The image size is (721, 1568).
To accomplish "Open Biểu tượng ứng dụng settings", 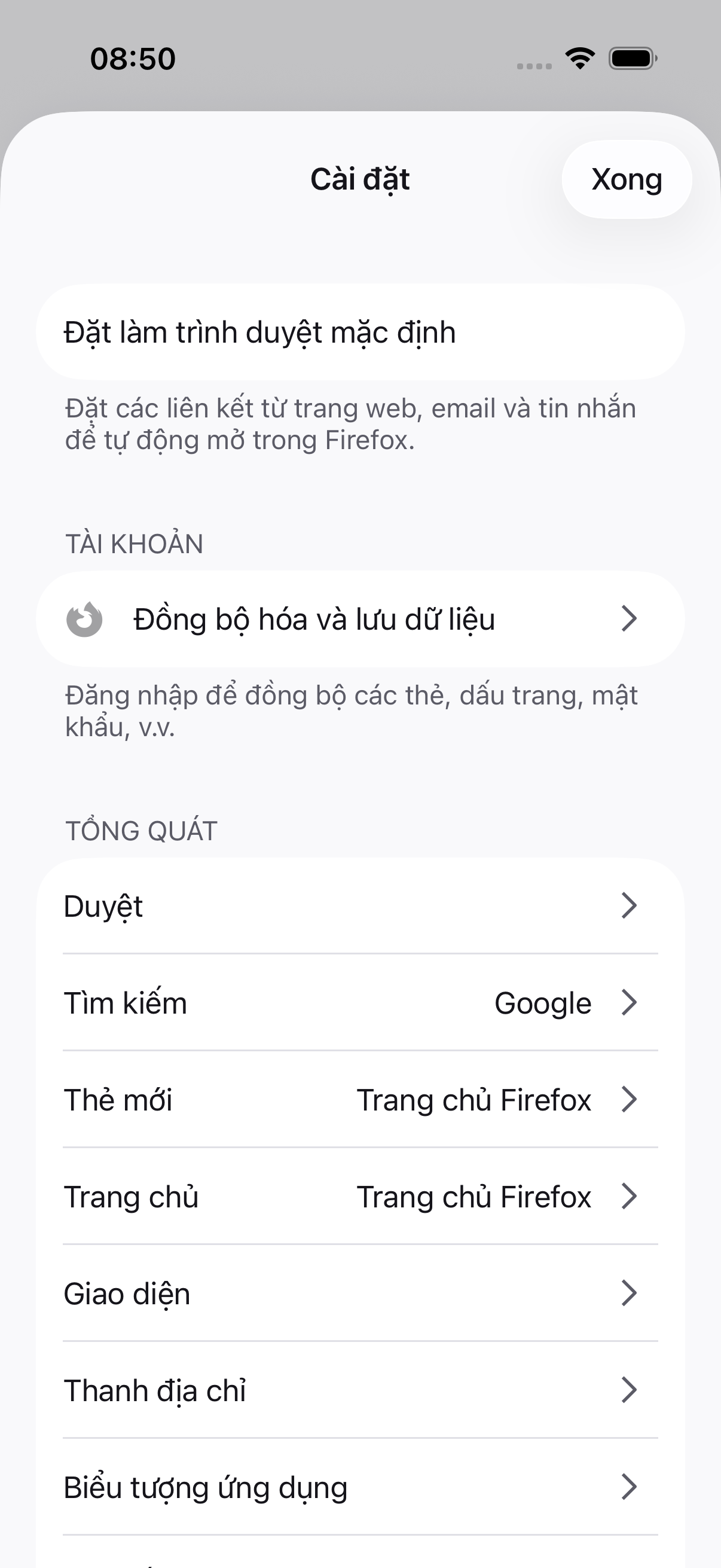I will 360,1487.
